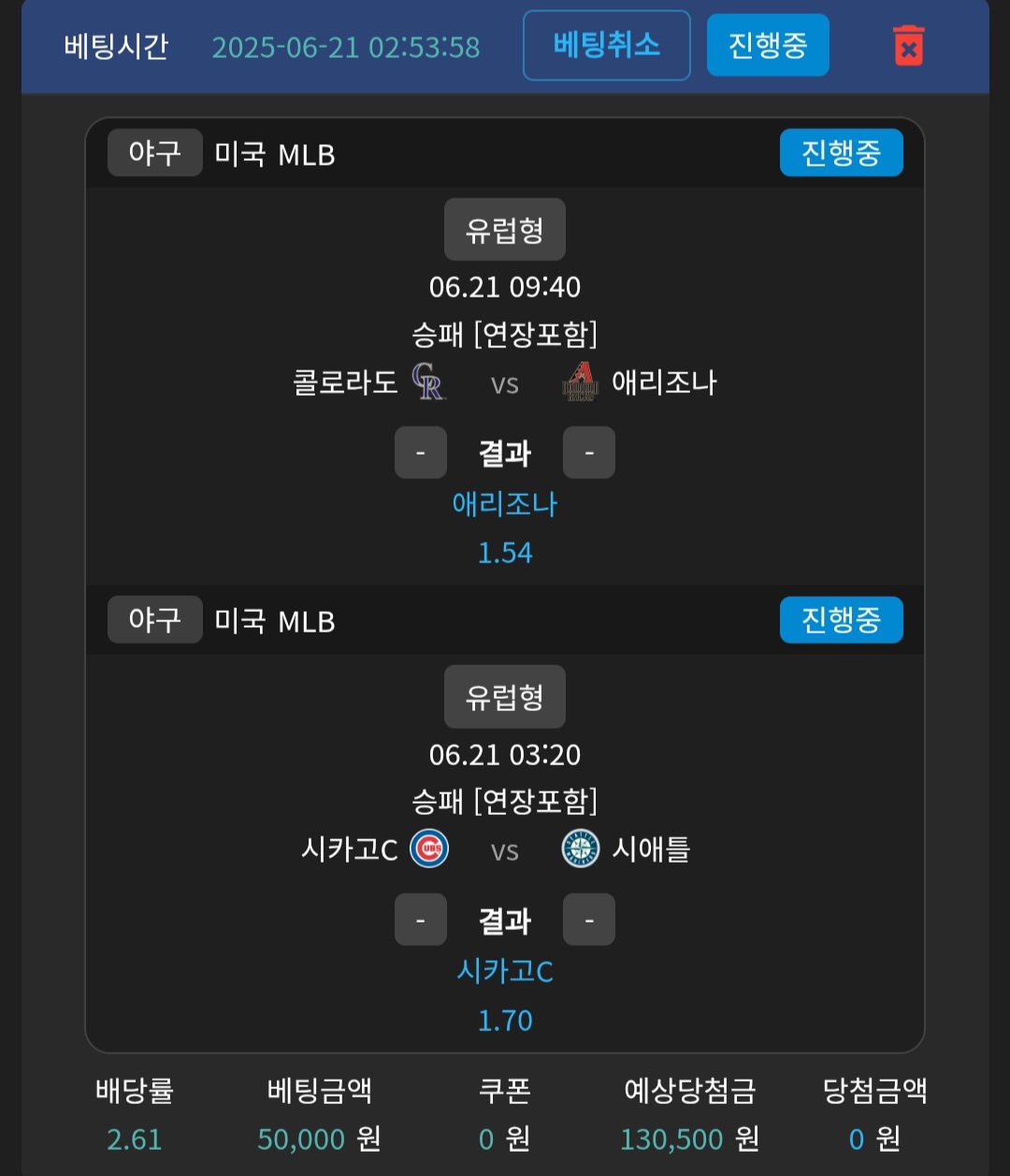Image resolution: width=1010 pixels, height=1176 pixels.
Task: Delete this bet slip with trash icon
Action: point(908,46)
